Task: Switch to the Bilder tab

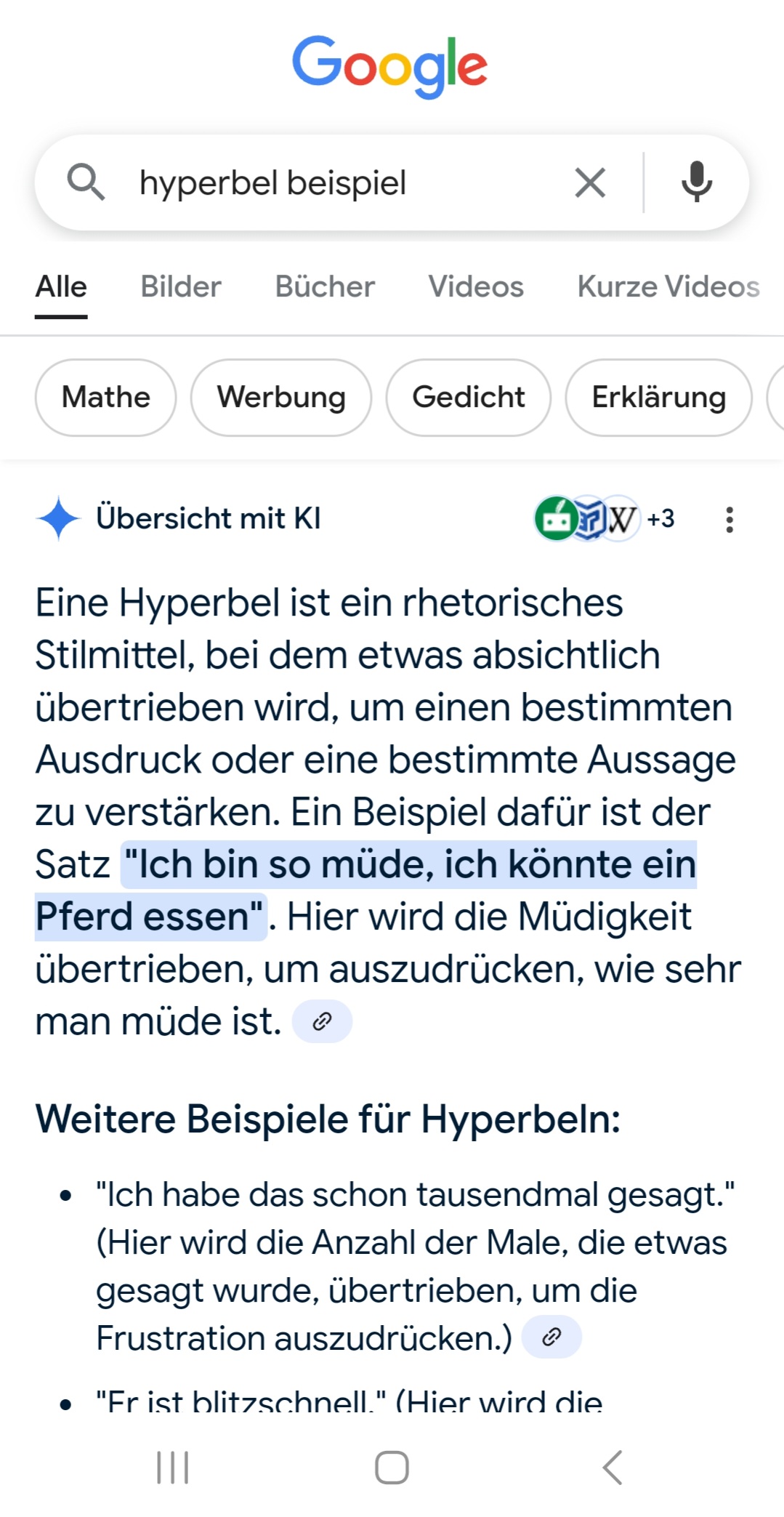Action: [181, 286]
